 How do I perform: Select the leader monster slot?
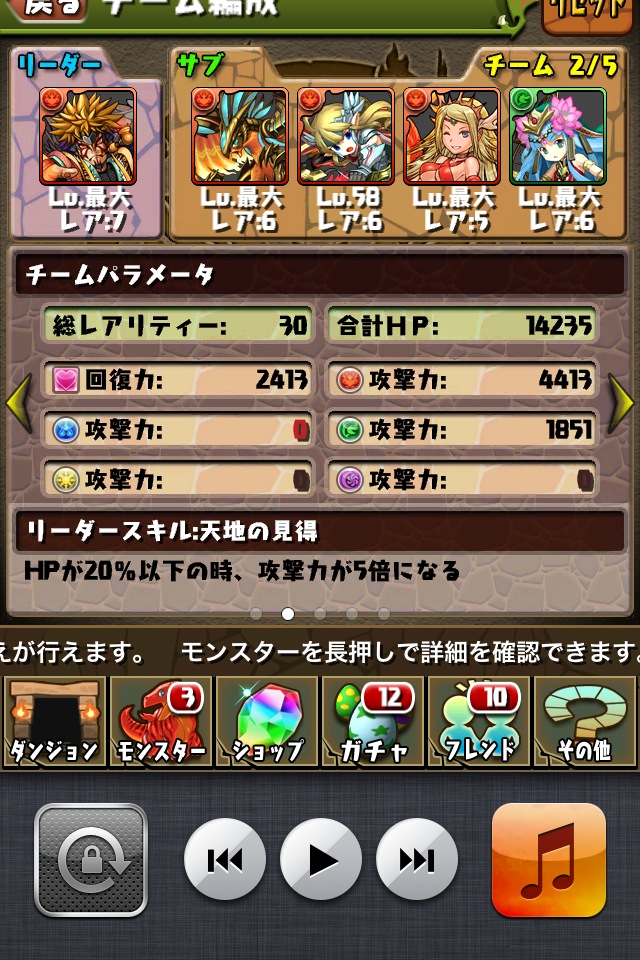(87, 136)
